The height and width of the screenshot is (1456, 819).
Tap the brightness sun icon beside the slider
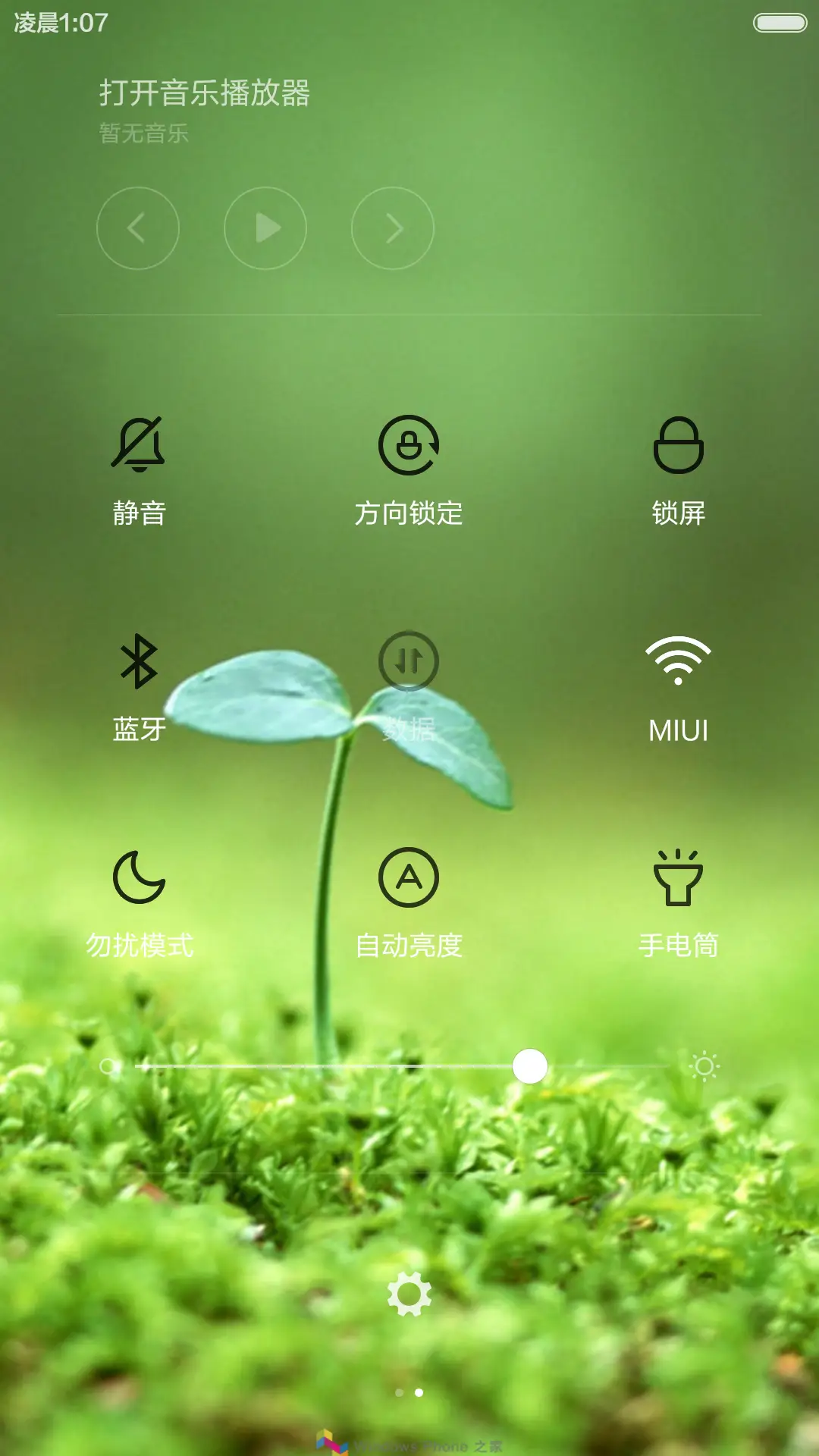(x=705, y=1065)
